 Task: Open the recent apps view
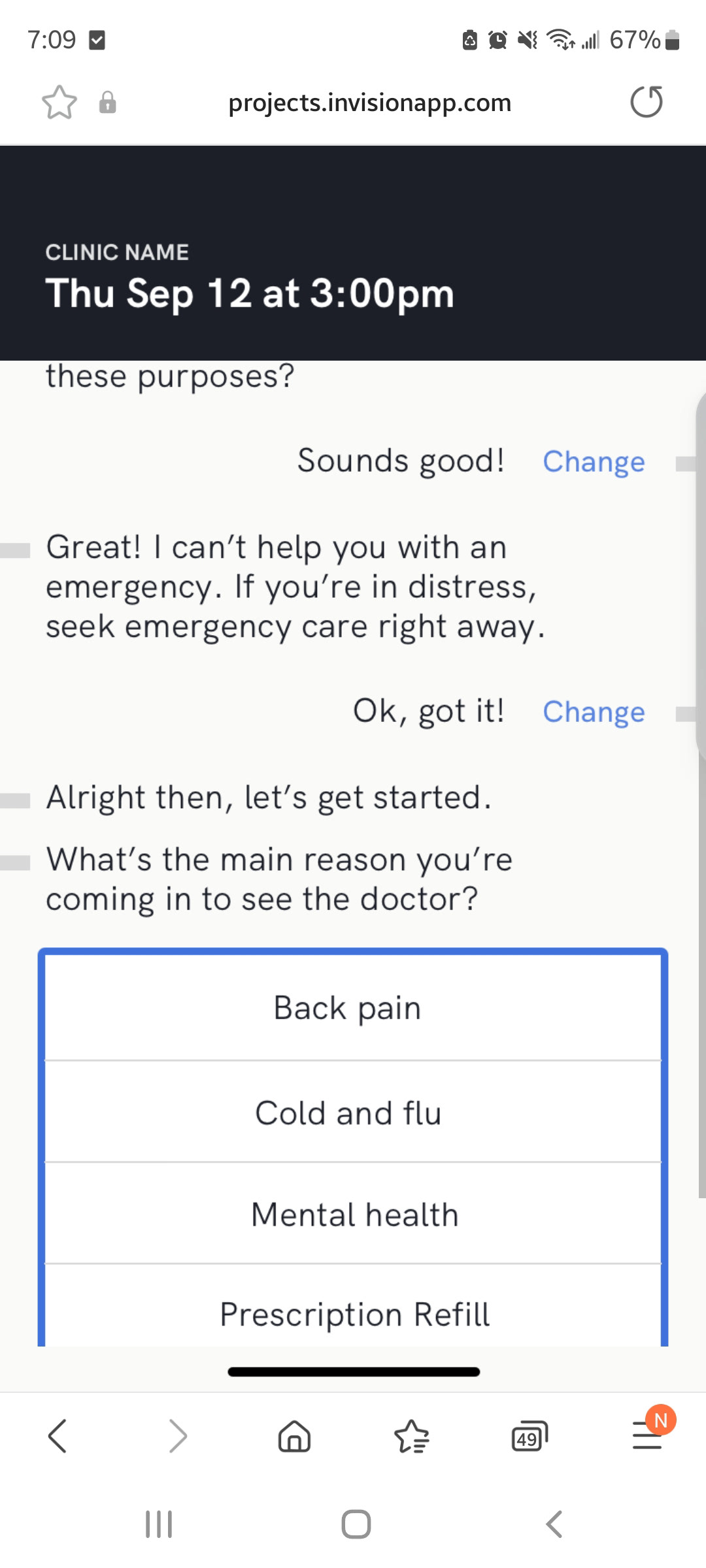tap(158, 1524)
